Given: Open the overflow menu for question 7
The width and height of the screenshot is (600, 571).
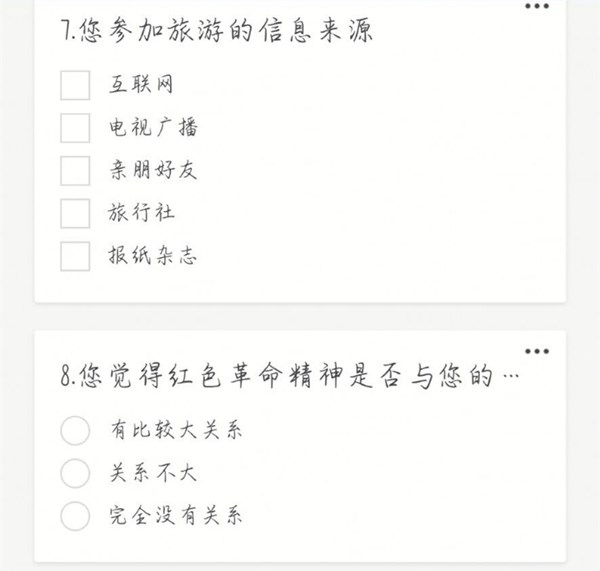Looking at the screenshot, I should click(x=537, y=6).
